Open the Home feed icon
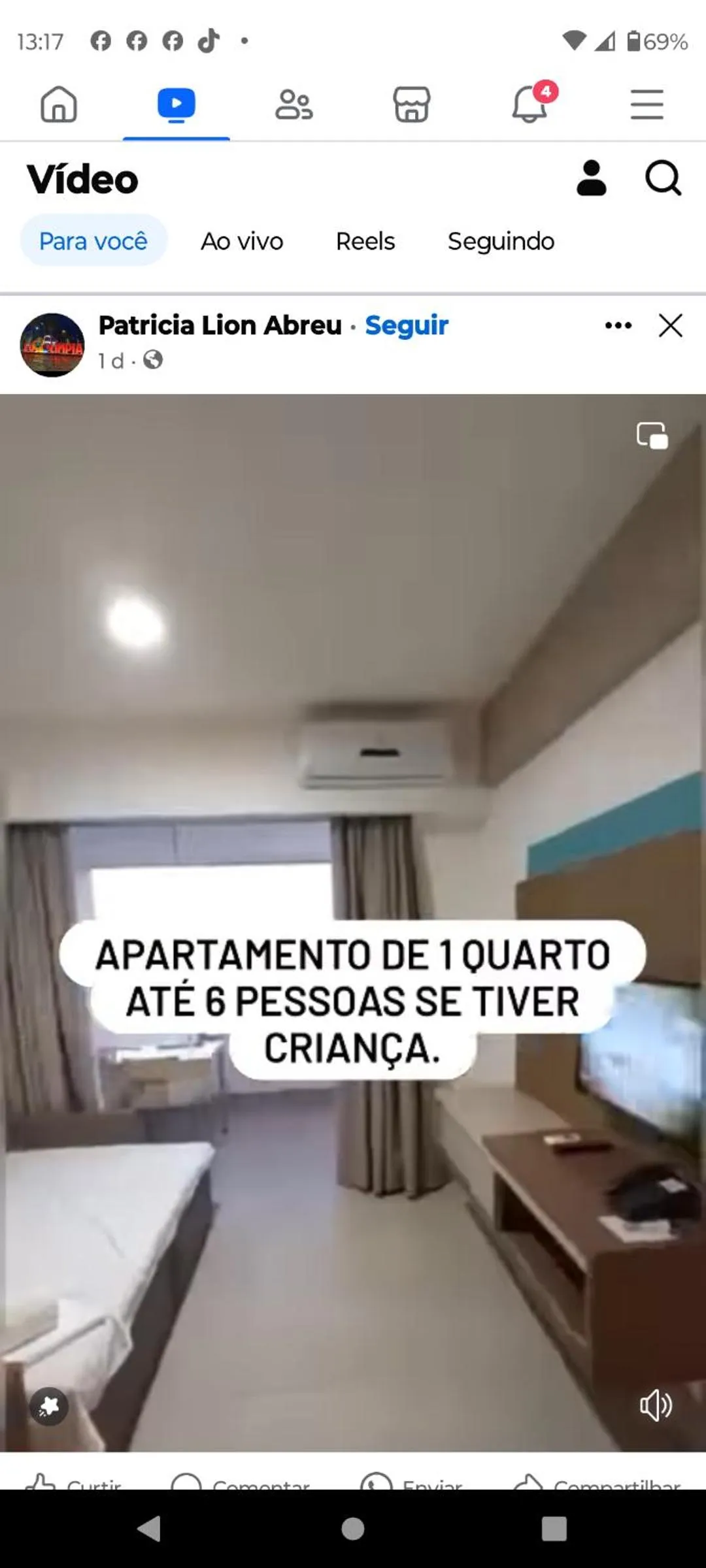The width and height of the screenshot is (706, 1568). pyautogui.click(x=58, y=105)
